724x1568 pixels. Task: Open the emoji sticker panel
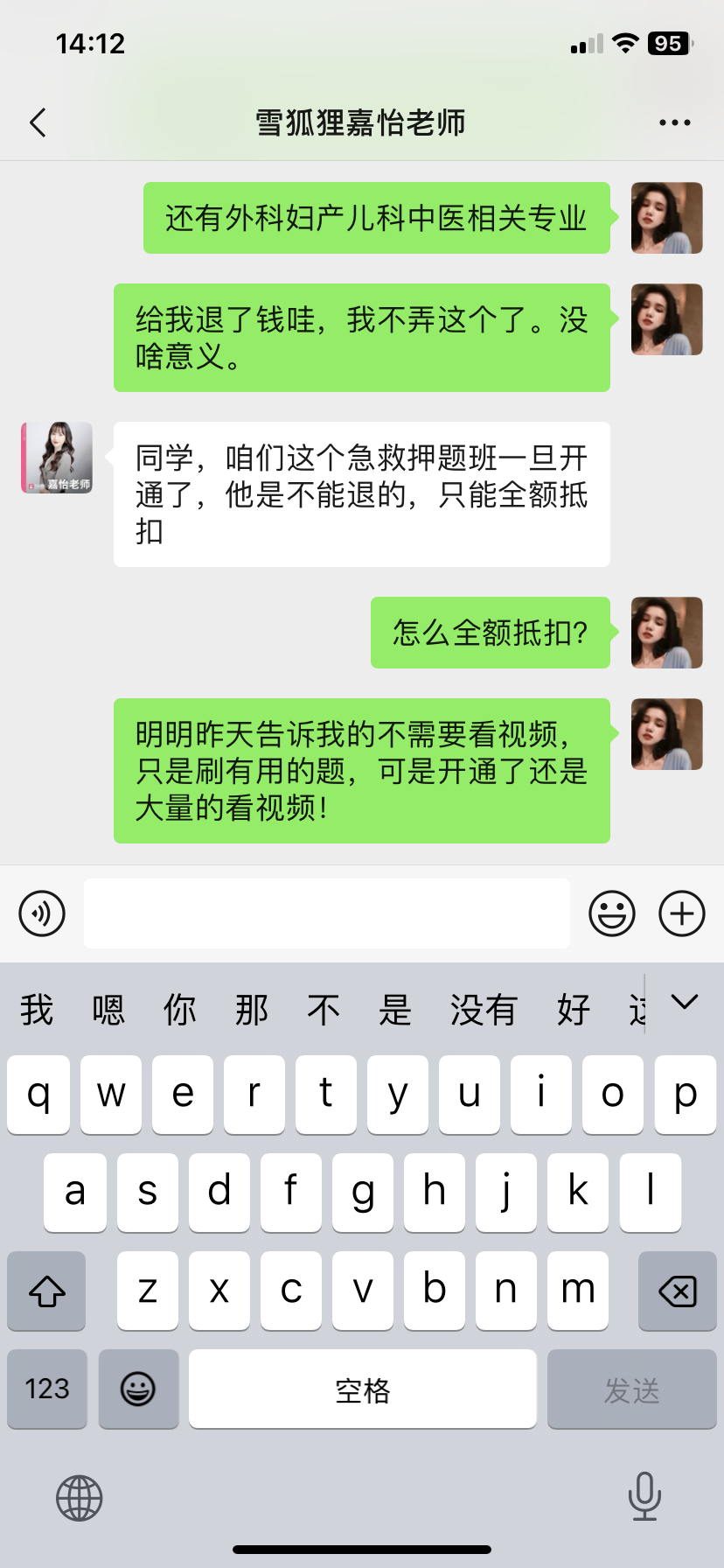click(x=611, y=913)
